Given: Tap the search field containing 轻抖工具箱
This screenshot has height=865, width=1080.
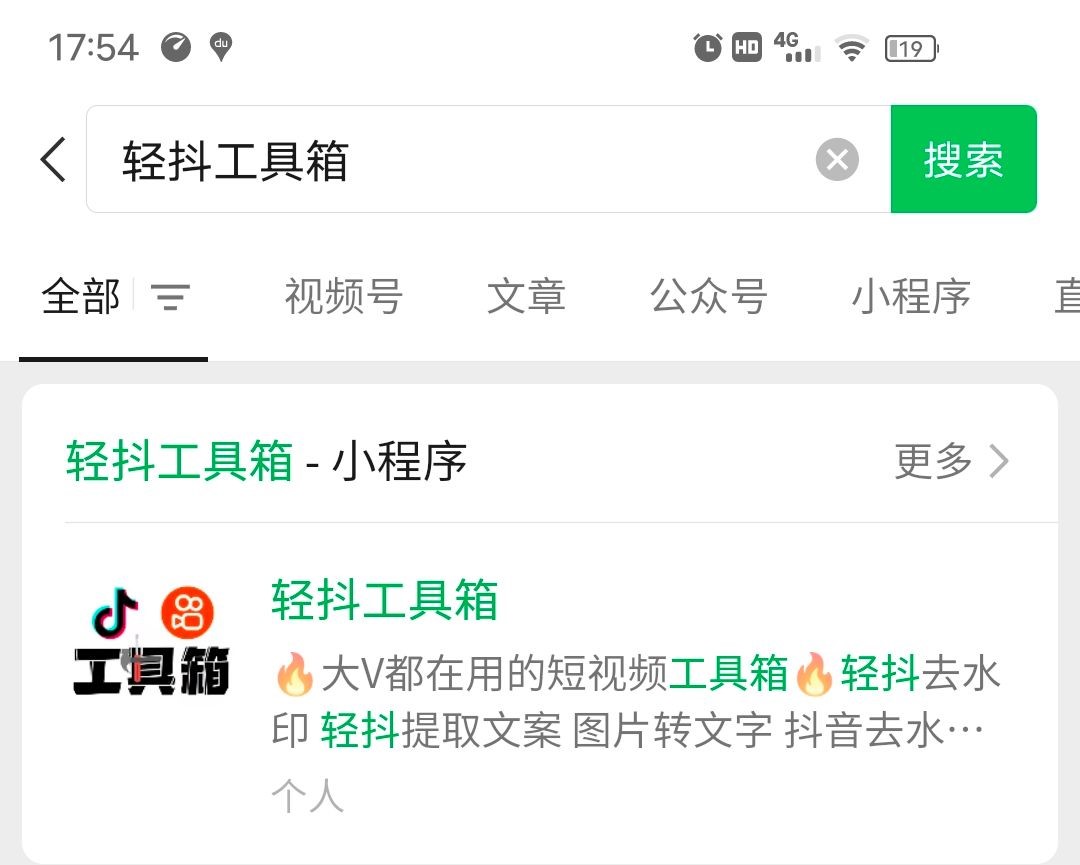Looking at the screenshot, I should pyautogui.click(x=450, y=160).
